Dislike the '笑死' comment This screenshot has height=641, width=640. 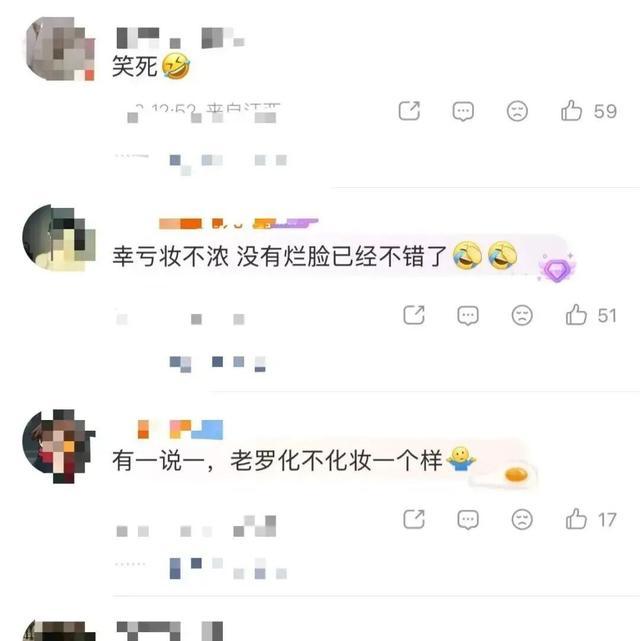click(517, 111)
